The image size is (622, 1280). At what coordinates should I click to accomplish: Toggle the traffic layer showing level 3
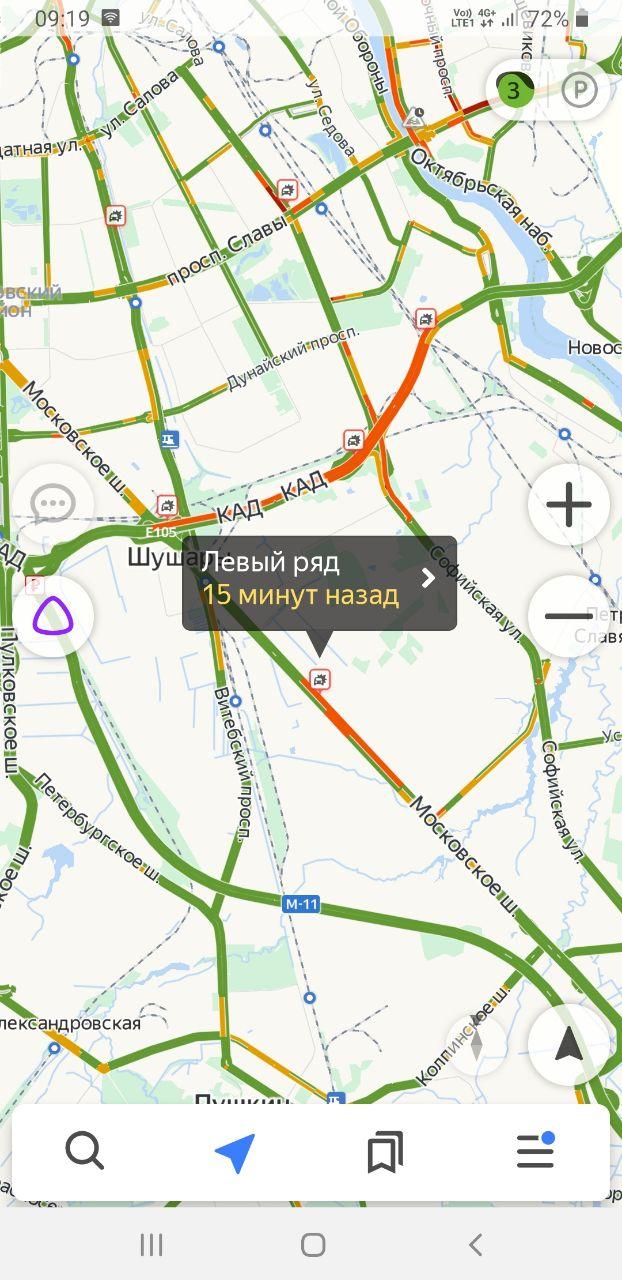pyautogui.click(x=514, y=91)
